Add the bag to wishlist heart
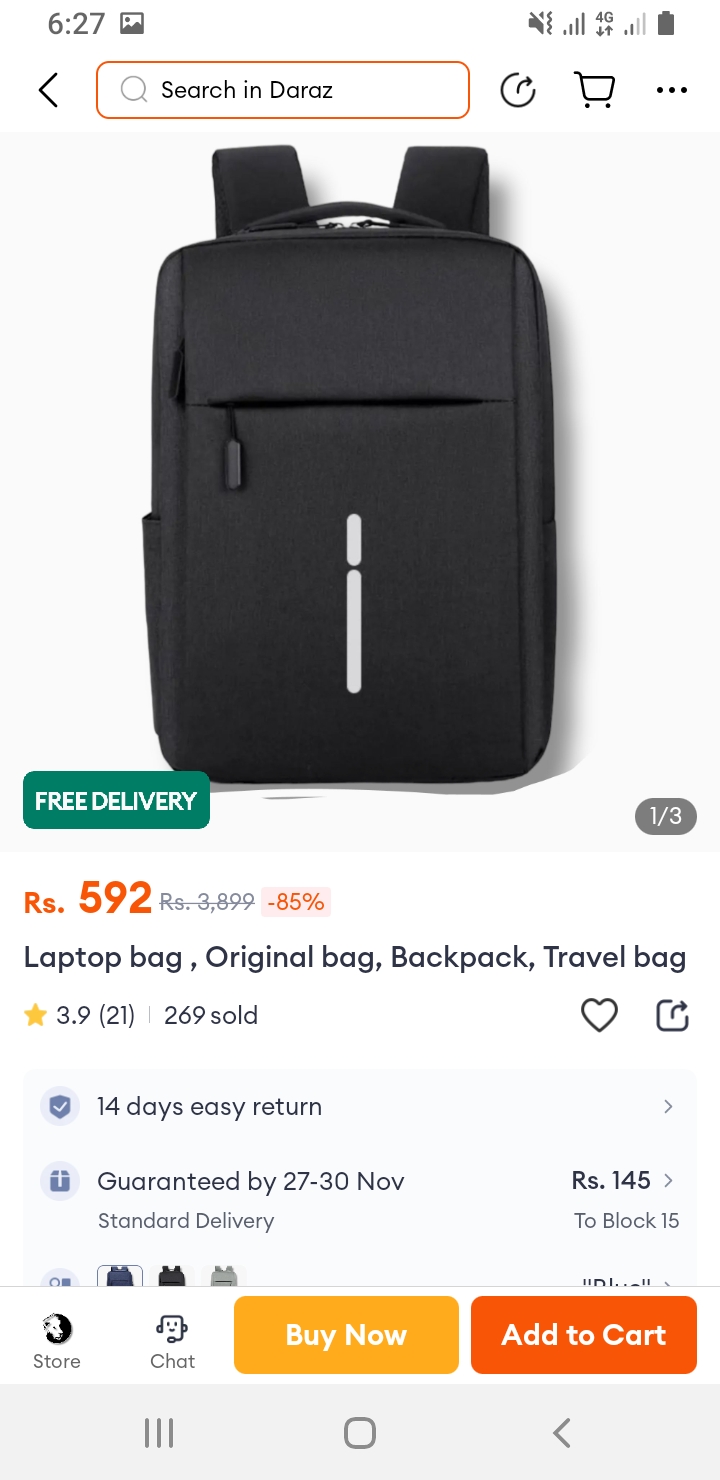Viewport: 720px width, 1480px height. [599, 1015]
